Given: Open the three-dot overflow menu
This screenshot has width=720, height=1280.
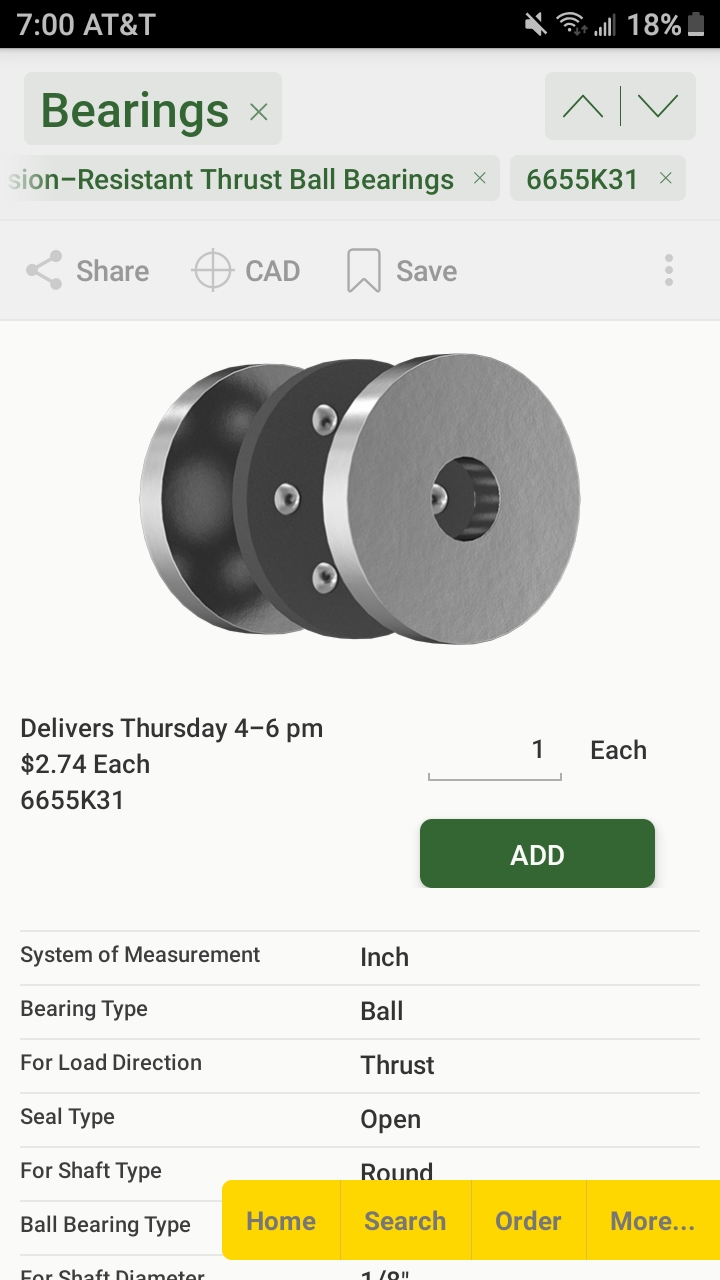Looking at the screenshot, I should click(x=669, y=270).
